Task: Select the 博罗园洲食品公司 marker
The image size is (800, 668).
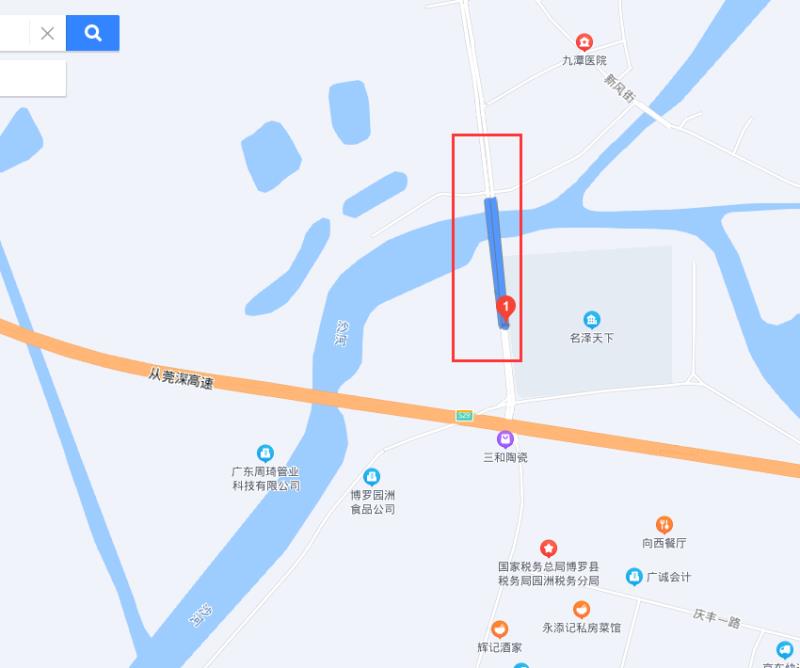Action: 372,477
